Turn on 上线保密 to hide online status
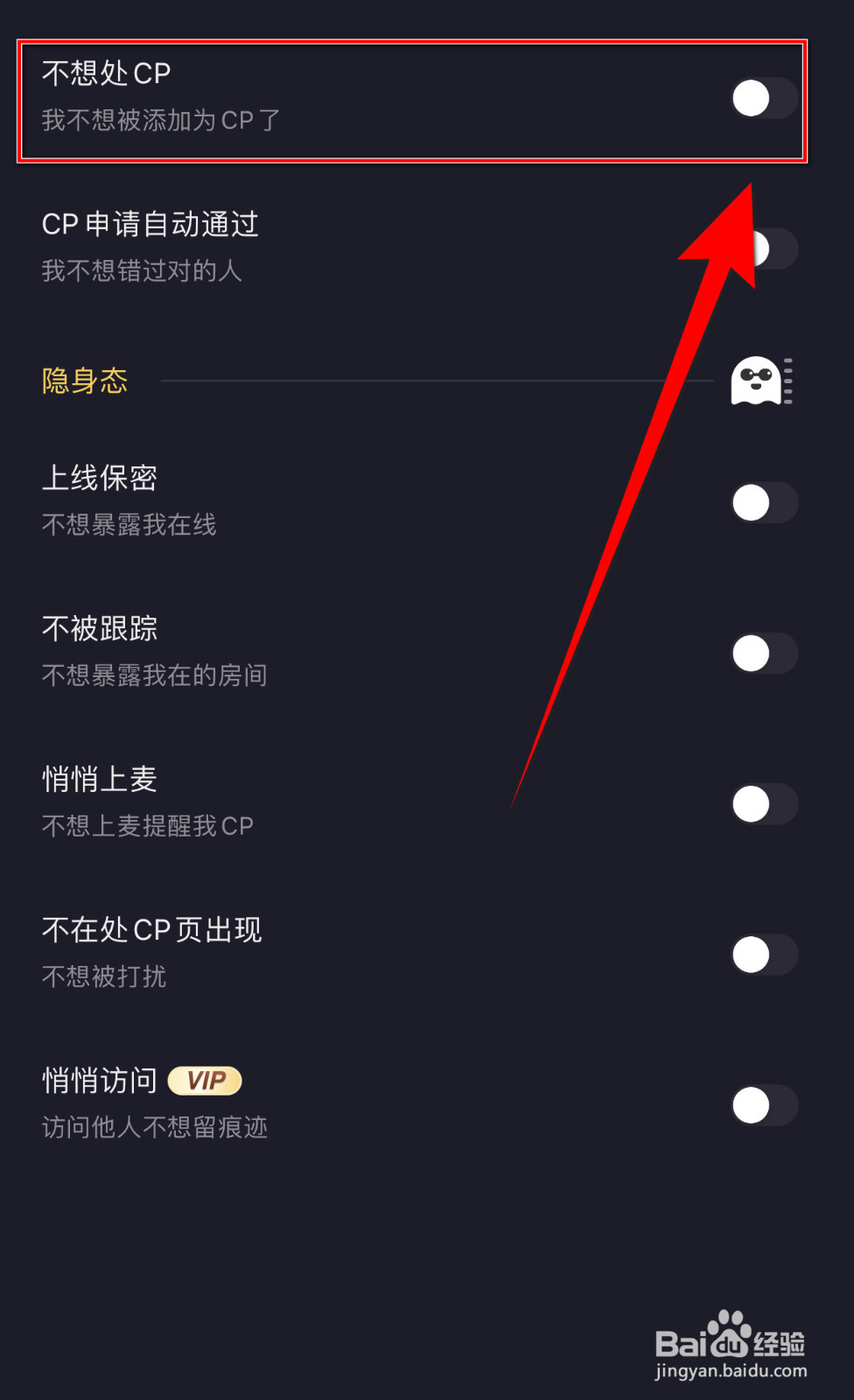Image resolution: width=854 pixels, height=1400 pixels. [763, 502]
